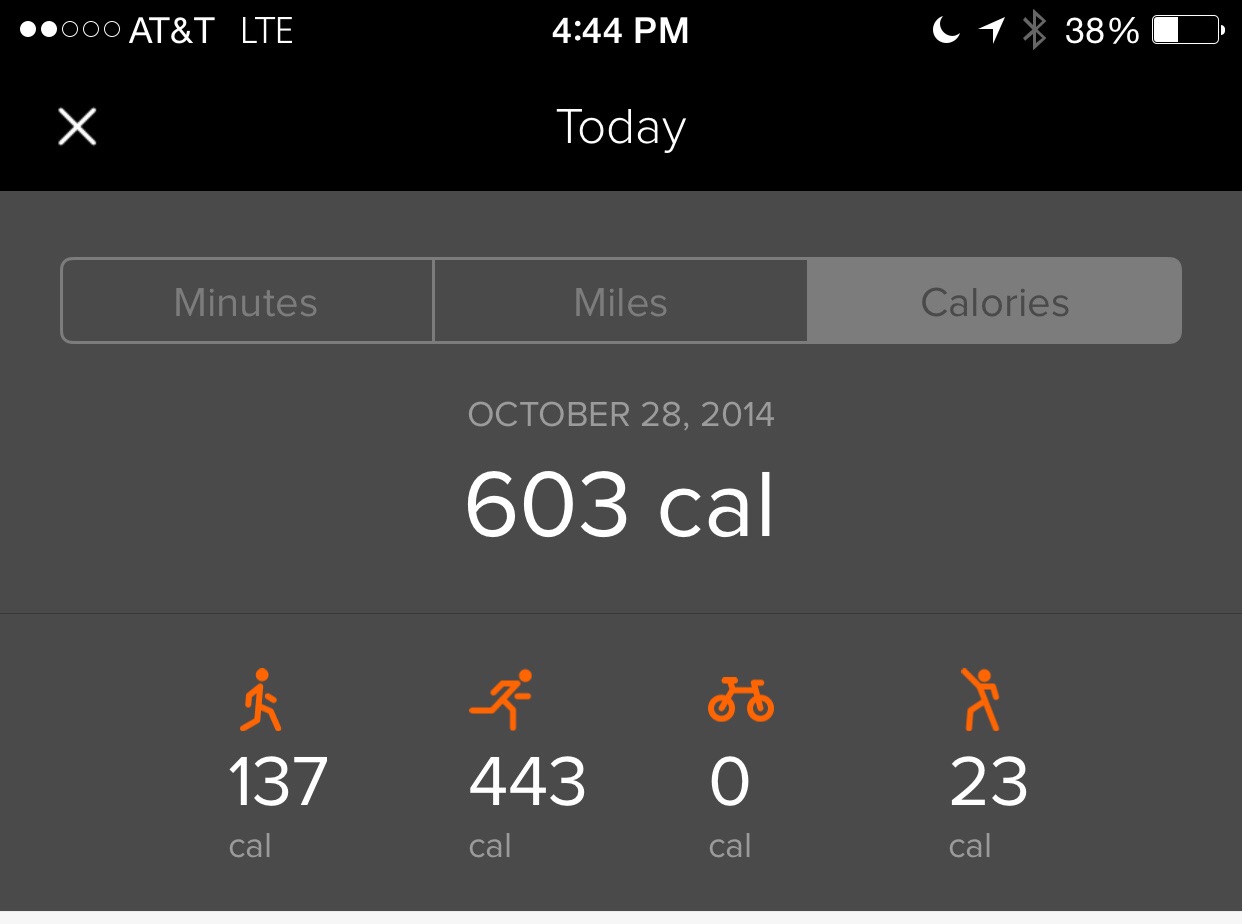Switch to the Minutes segment
The height and width of the screenshot is (924, 1242).
pos(247,301)
